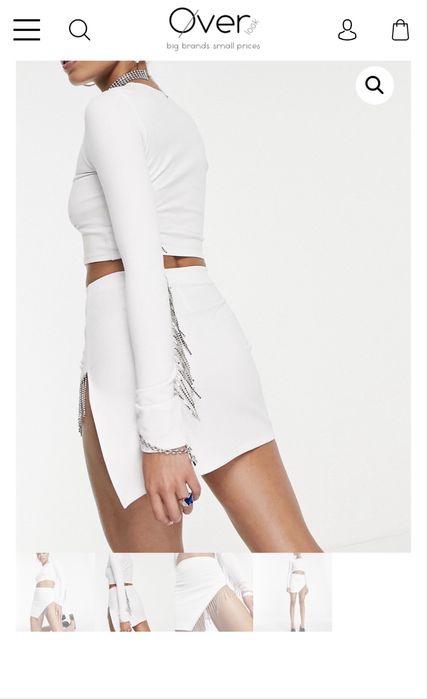Select the fourth product thumbnail
Image resolution: width=427 pixels, height=699 pixels.
292,592
